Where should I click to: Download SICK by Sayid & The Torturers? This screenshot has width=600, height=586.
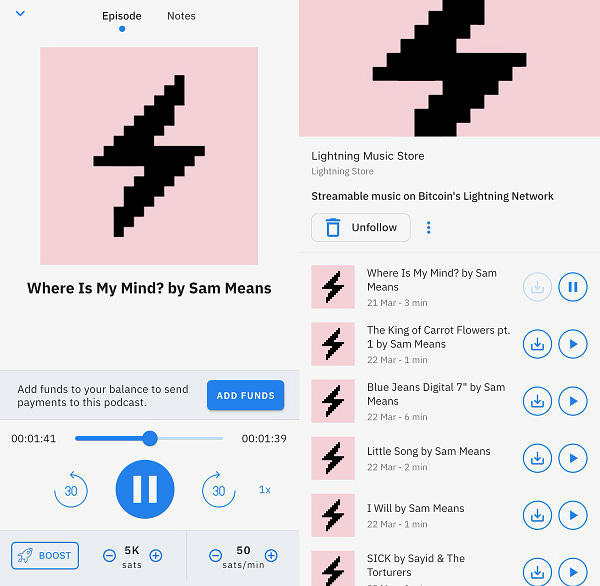(538, 570)
